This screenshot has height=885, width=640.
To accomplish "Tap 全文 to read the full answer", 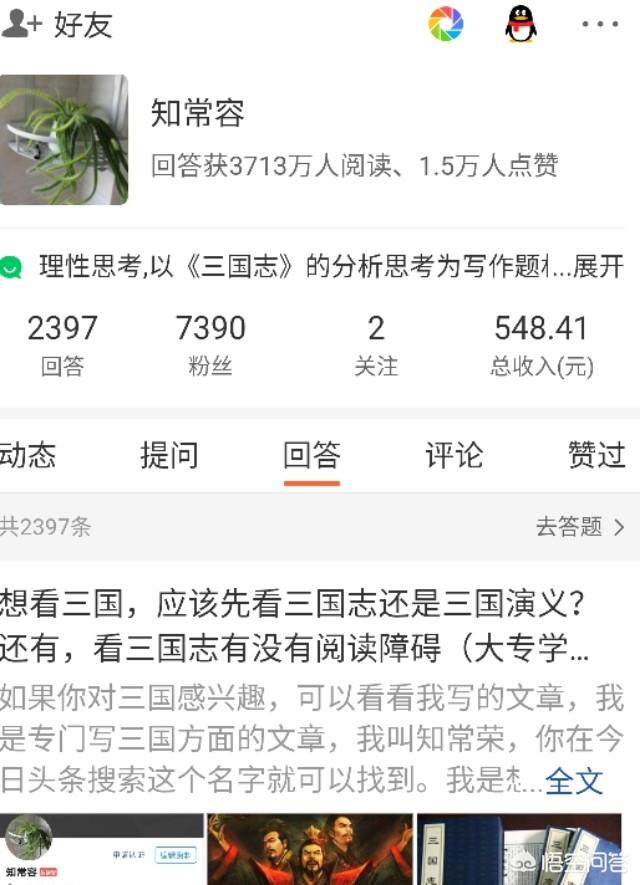I will pos(574,781).
